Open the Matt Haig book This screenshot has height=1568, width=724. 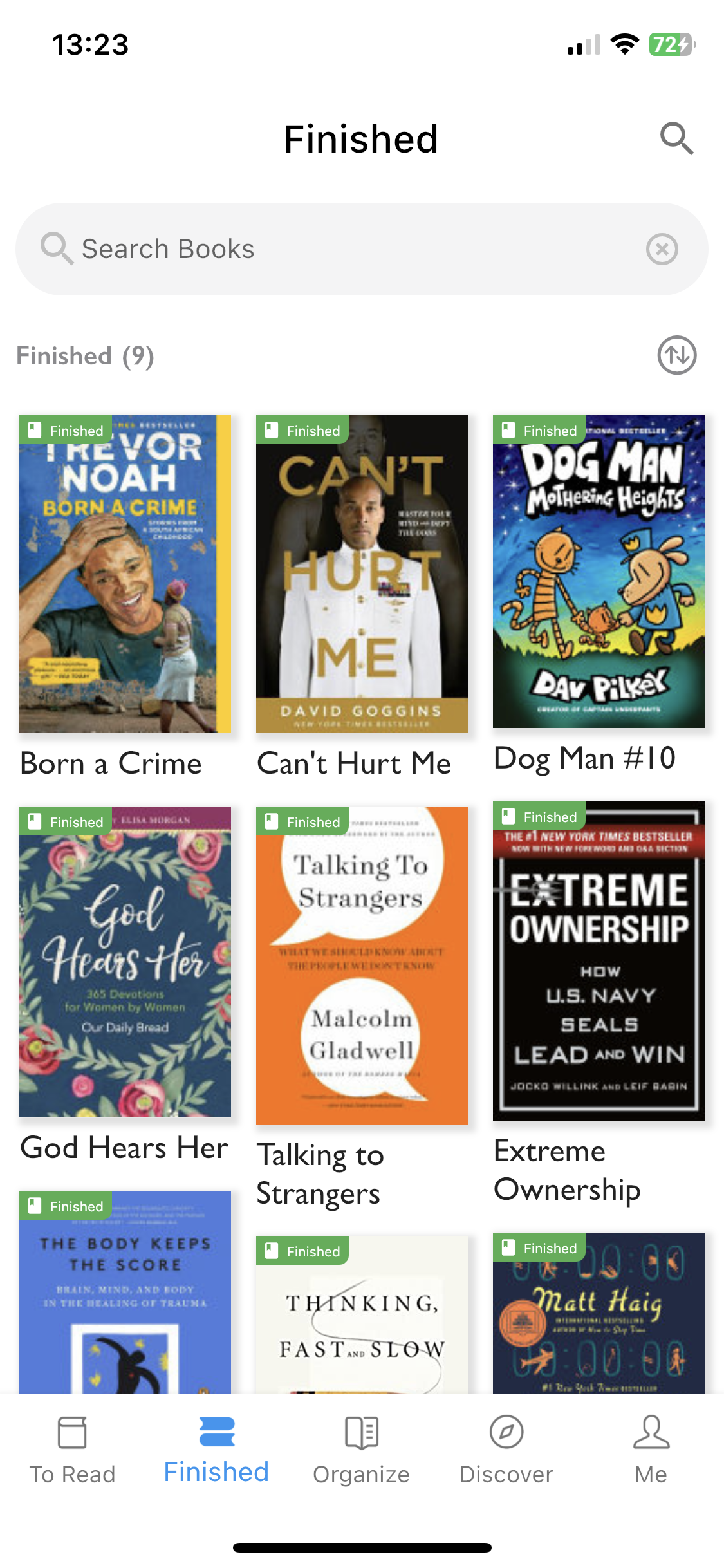[x=599, y=1313]
